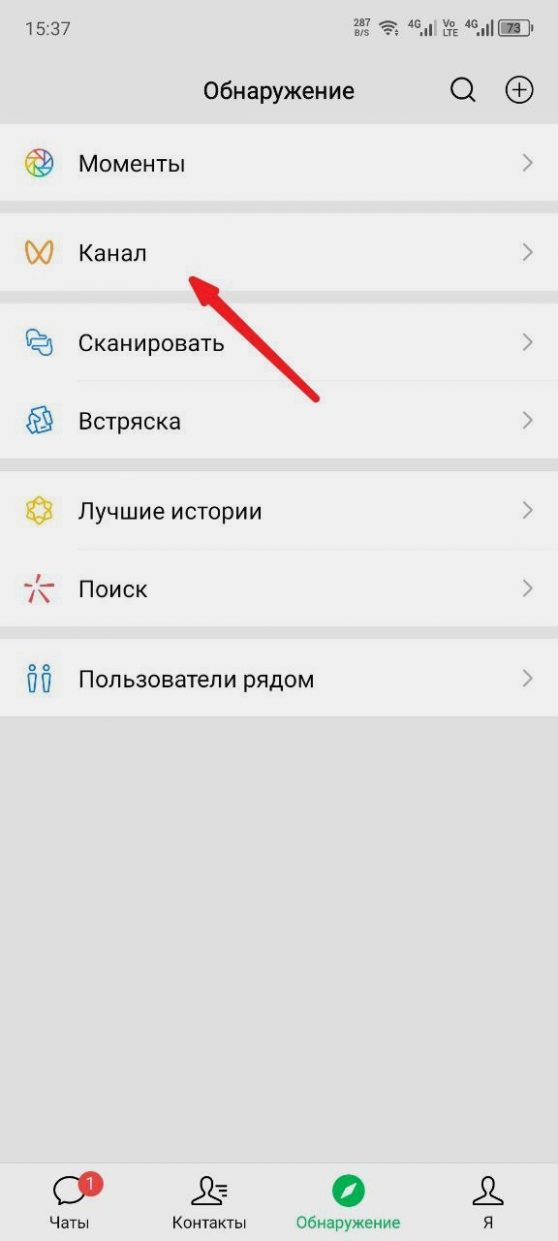Open Встряска
558x1241 pixels.
pyautogui.click(x=279, y=421)
